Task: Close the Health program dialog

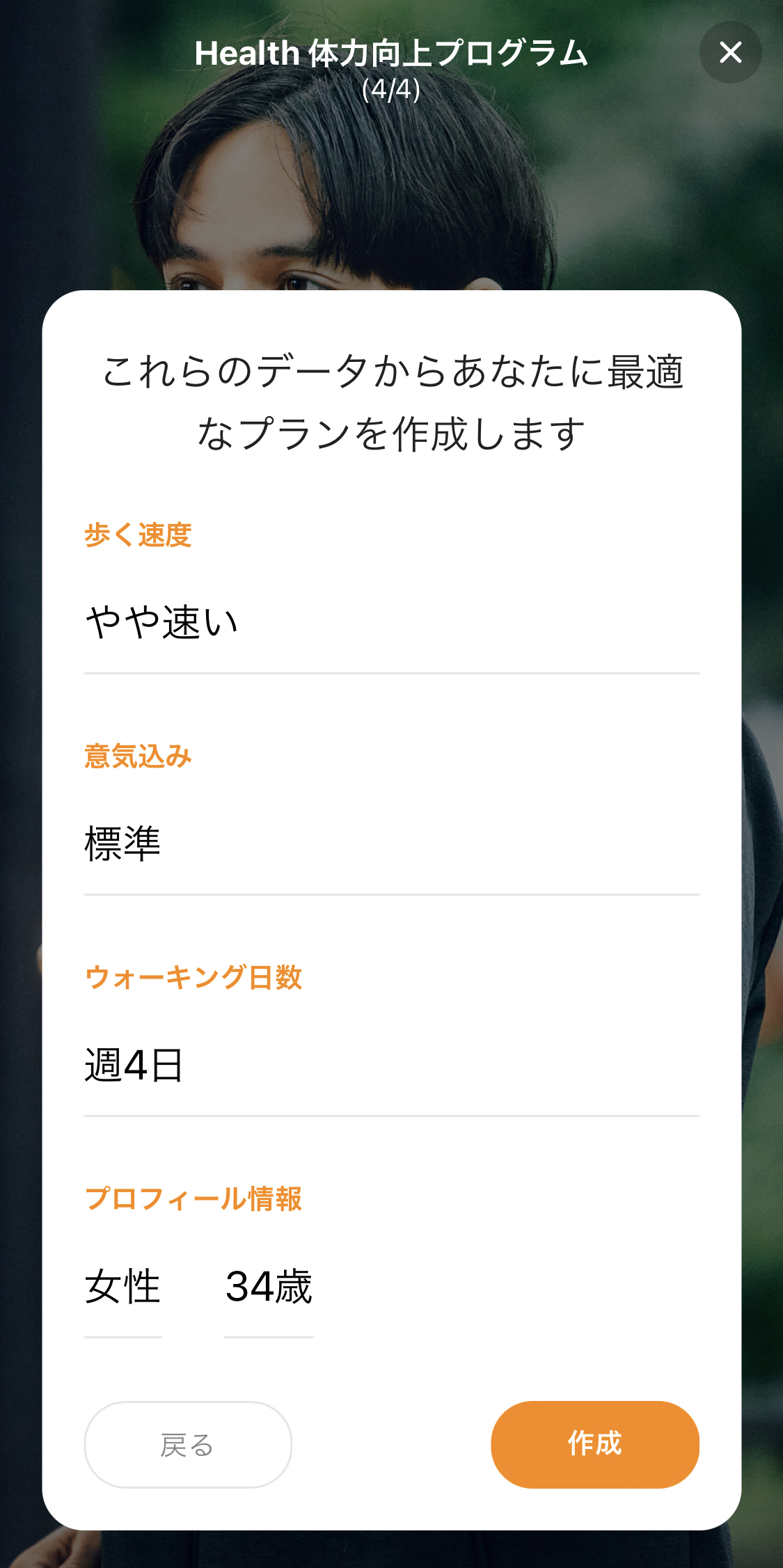Action: (x=730, y=52)
